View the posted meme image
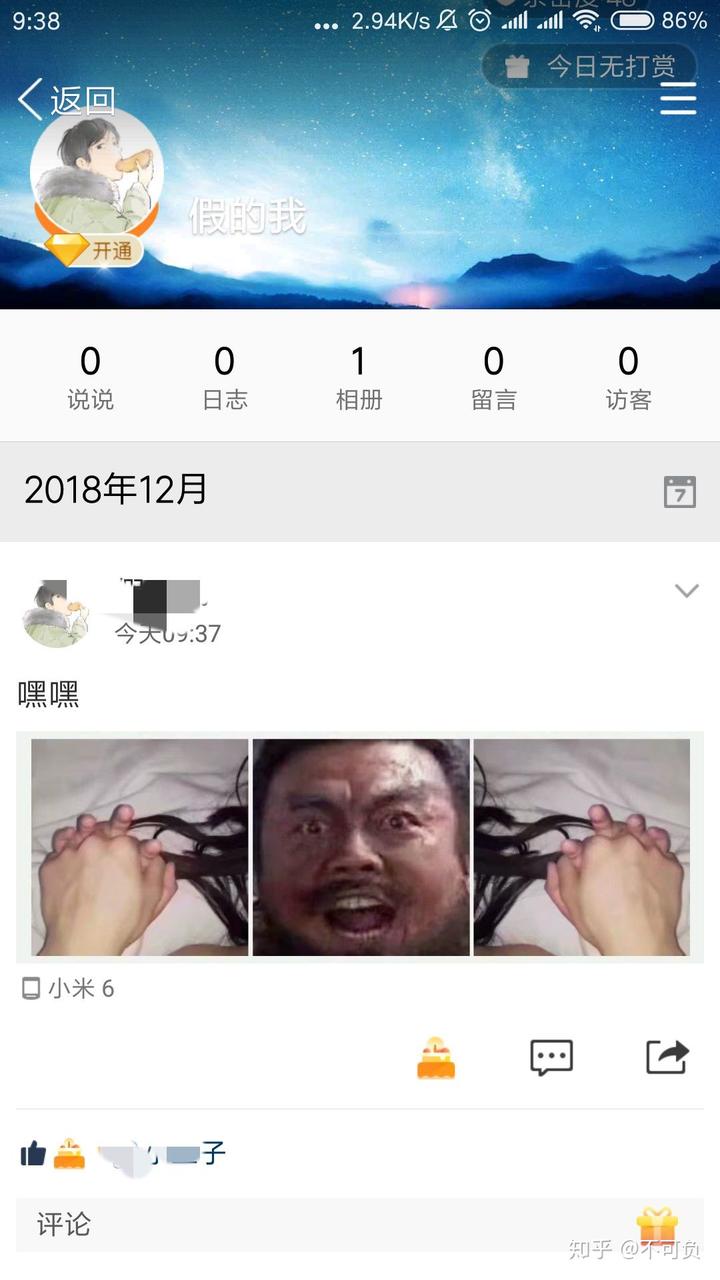The image size is (720, 1280). tap(360, 847)
